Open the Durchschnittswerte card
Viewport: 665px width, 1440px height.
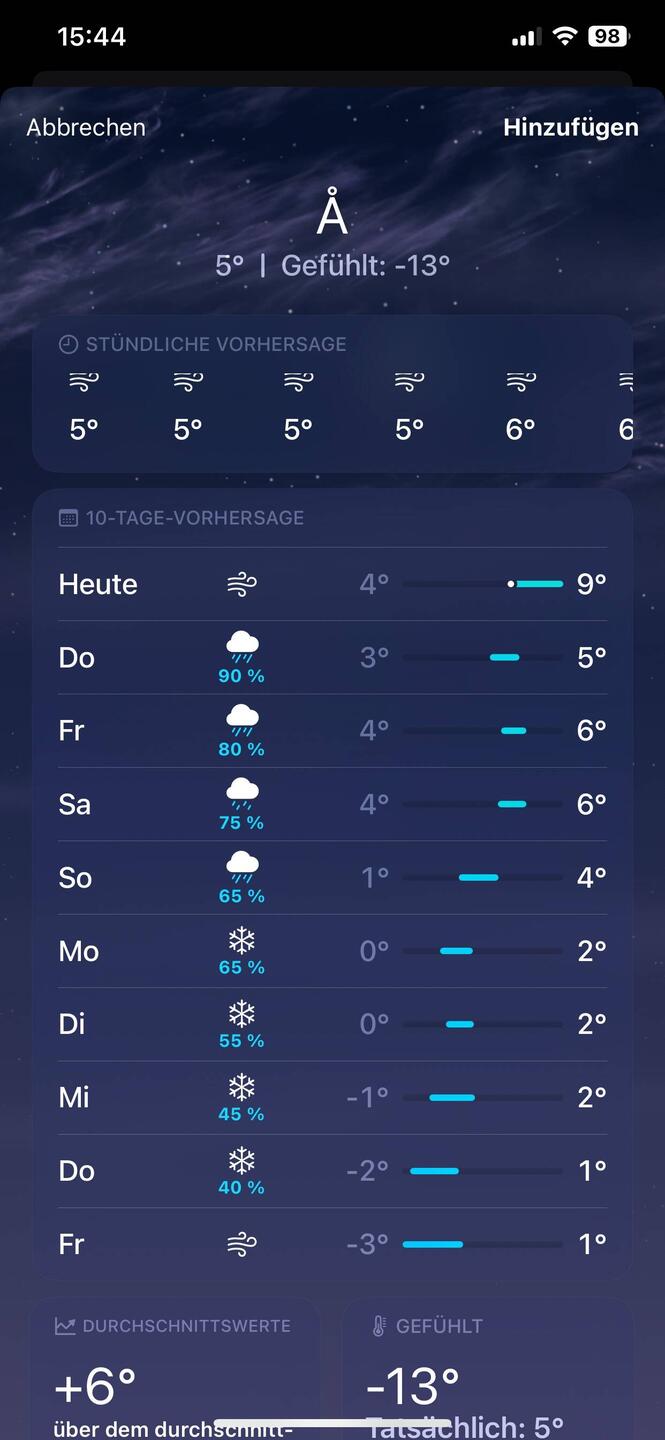tap(175, 1369)
